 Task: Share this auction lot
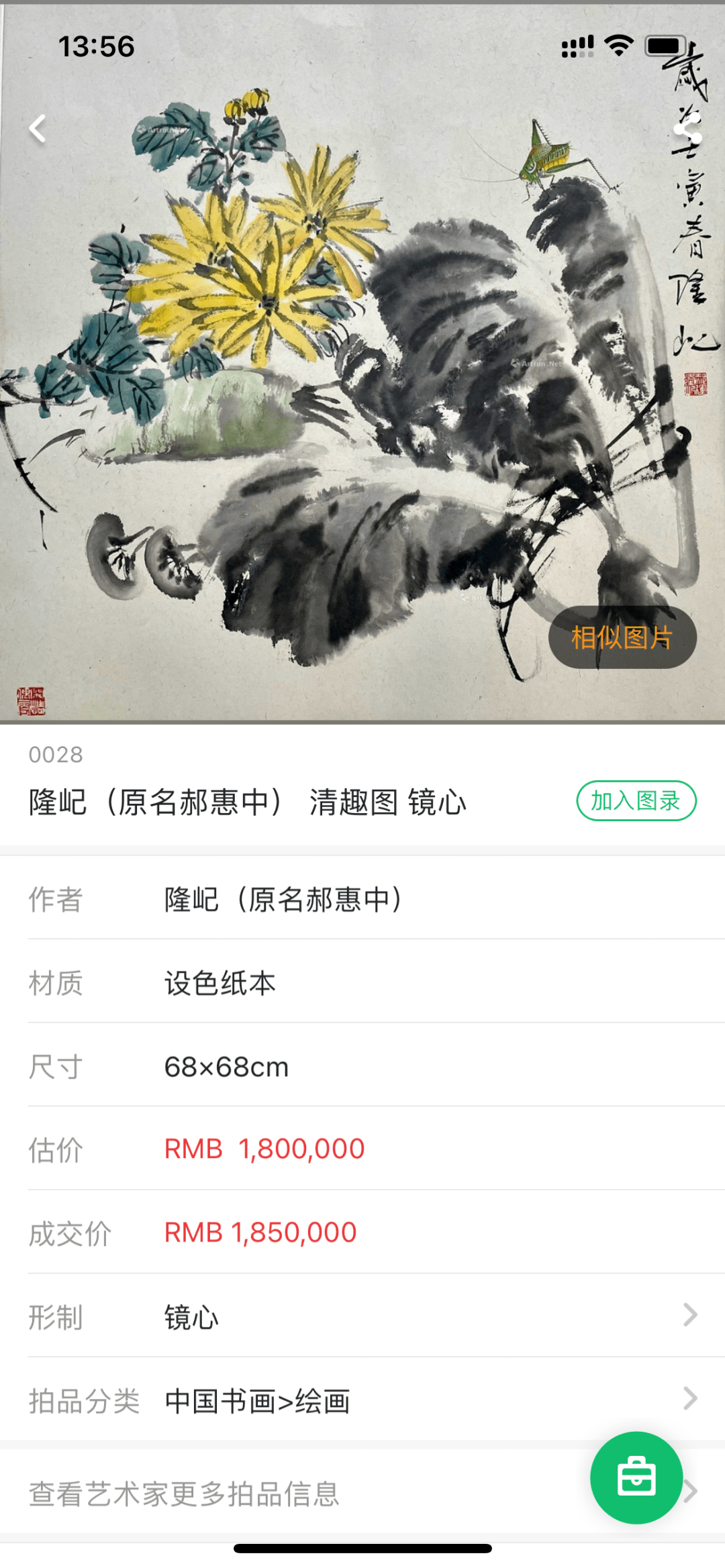pos(687,128)
